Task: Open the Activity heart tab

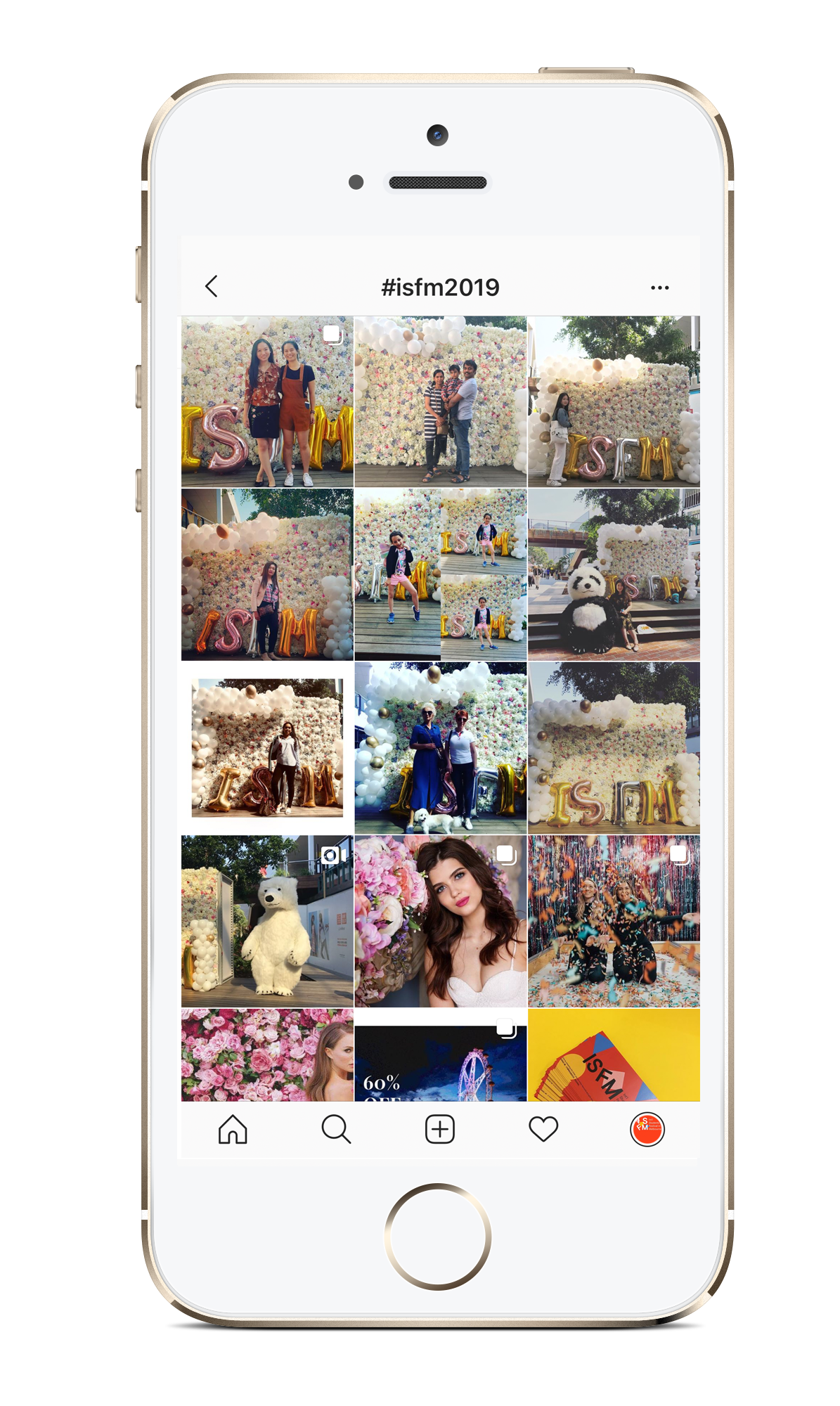Action: pos(543,1130)
